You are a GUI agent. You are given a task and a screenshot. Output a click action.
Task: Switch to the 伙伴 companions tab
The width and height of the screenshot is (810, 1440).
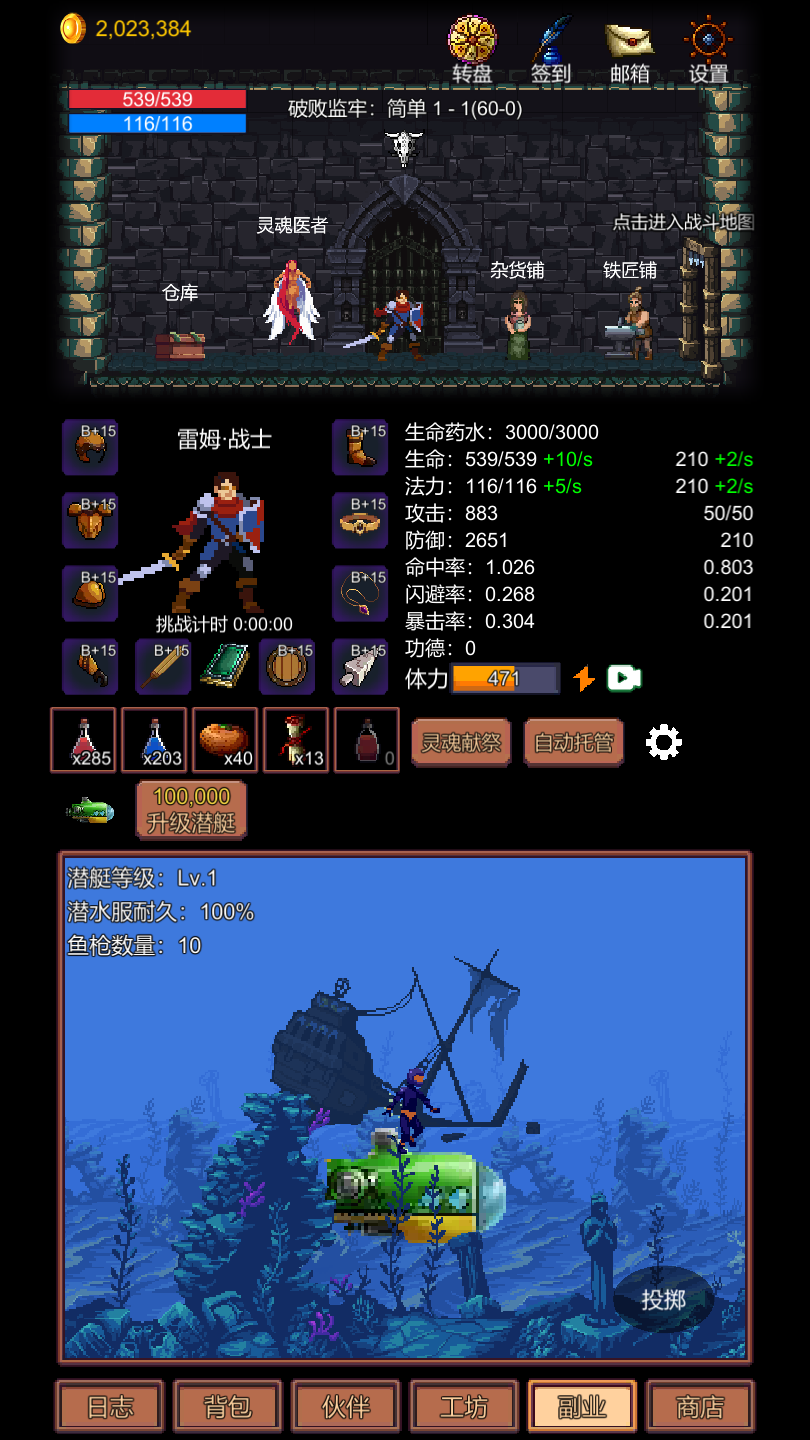coord(346,1407)
